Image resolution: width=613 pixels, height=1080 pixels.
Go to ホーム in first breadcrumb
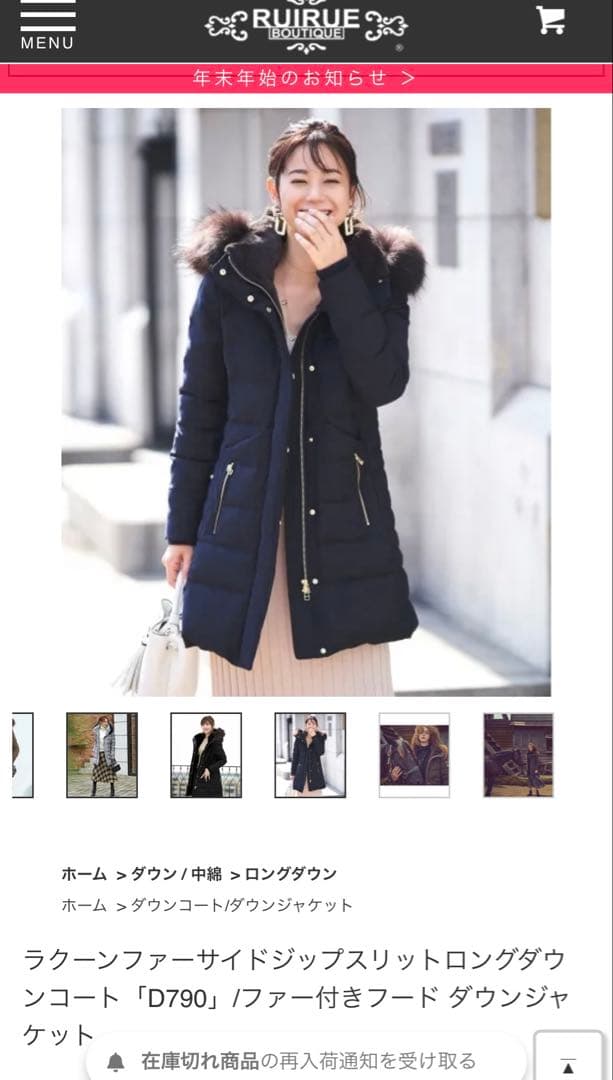point(84,874)
